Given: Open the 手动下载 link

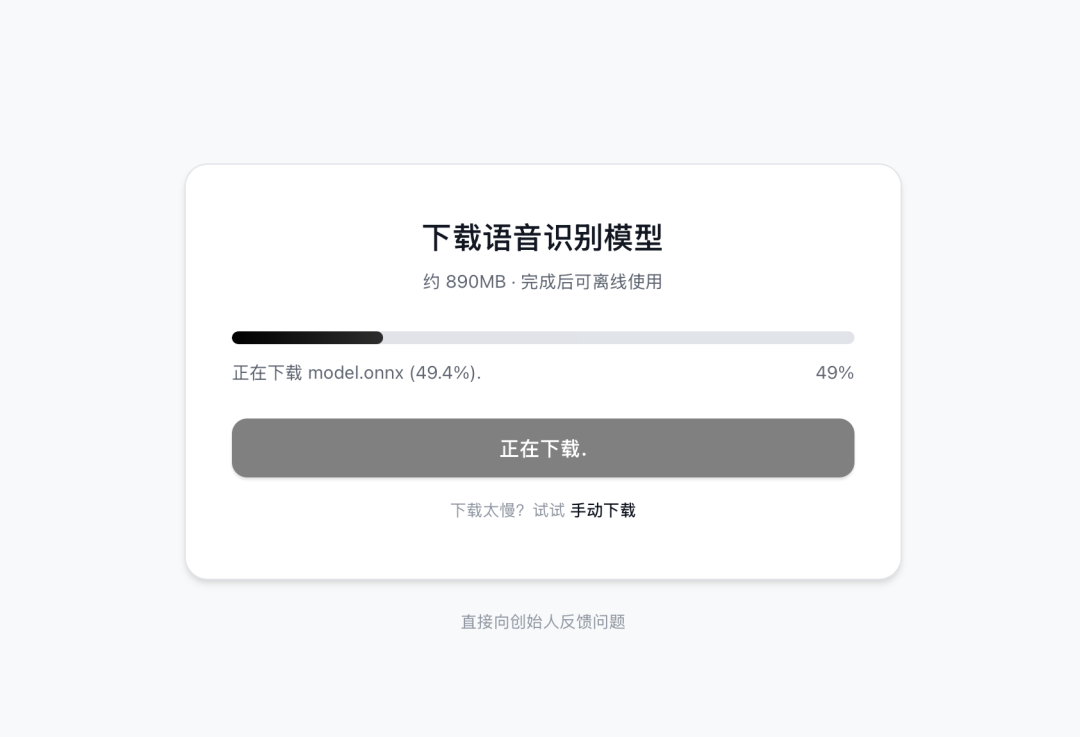Looking at the screenshot, I should 603,510.
